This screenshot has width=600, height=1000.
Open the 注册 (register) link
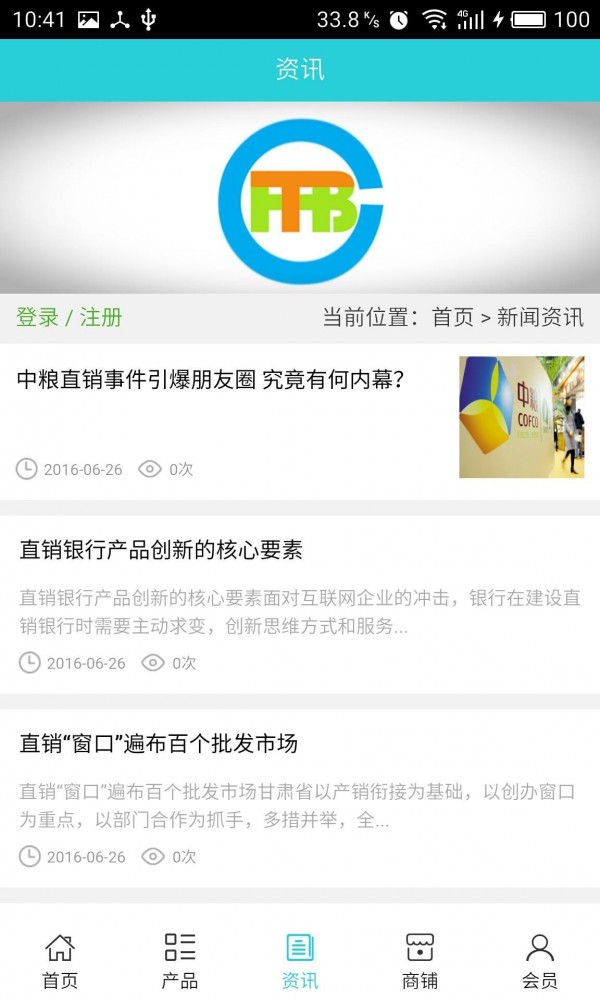pos(101,318)
